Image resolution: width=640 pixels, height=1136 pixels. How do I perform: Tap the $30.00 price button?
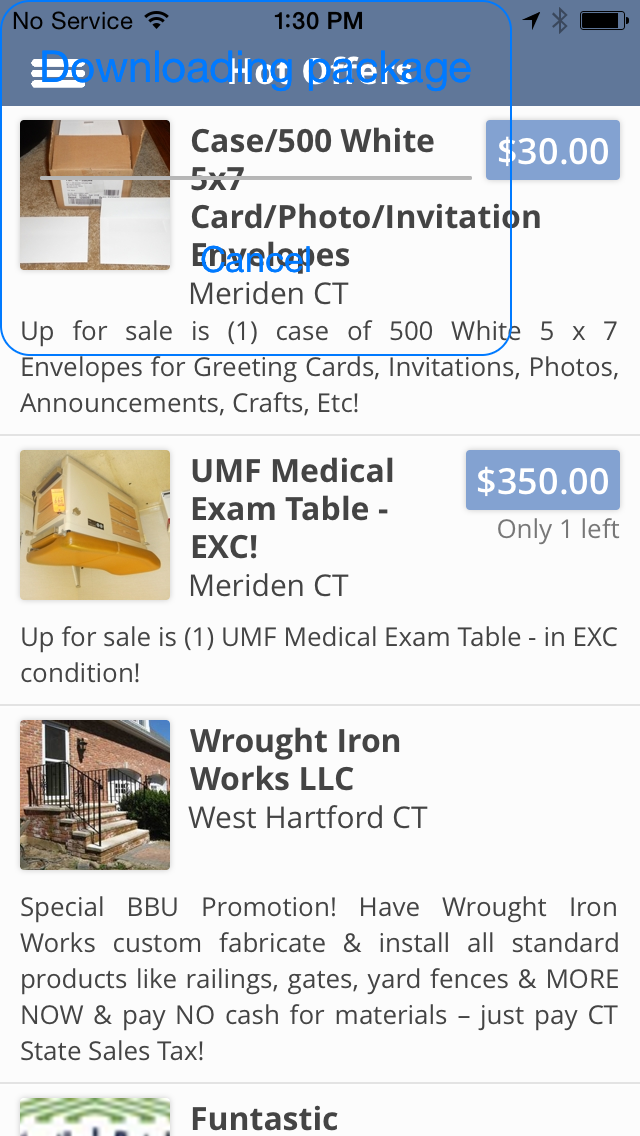coord(553,150)
